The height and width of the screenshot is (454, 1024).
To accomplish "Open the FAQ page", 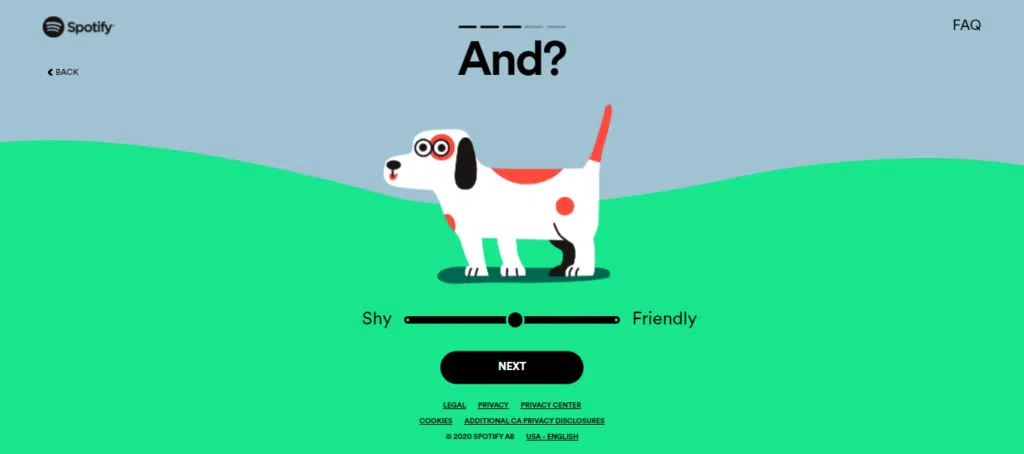I will point(966,25).
